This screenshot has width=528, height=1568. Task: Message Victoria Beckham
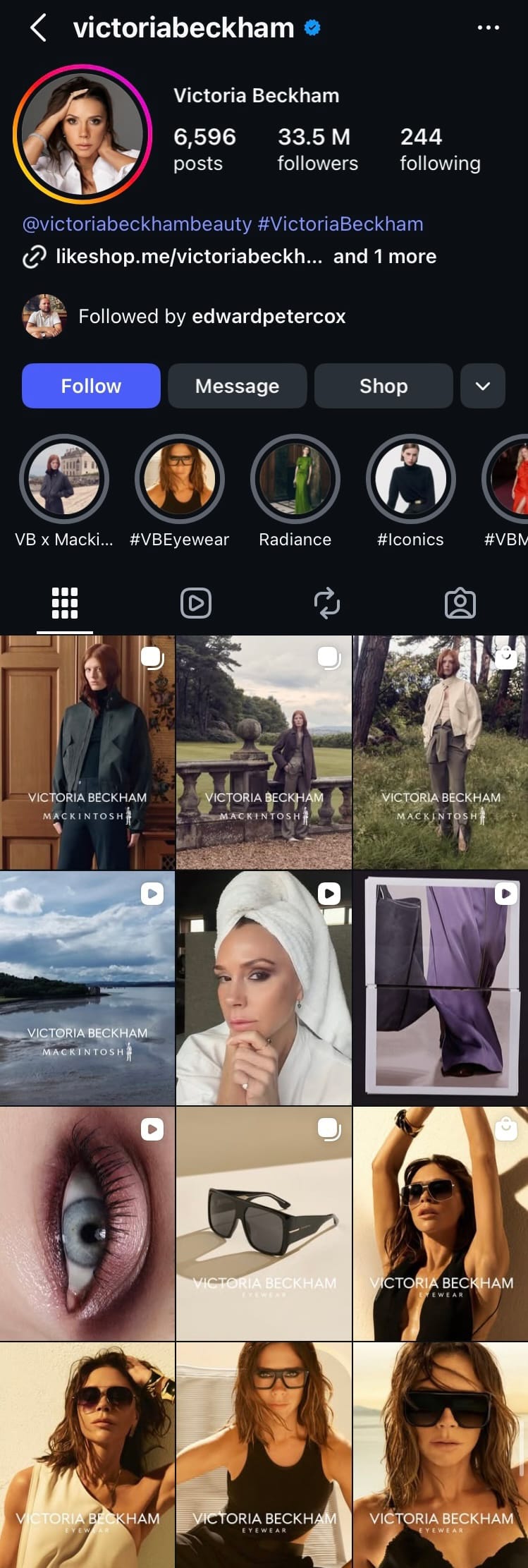tap(237, 386)
